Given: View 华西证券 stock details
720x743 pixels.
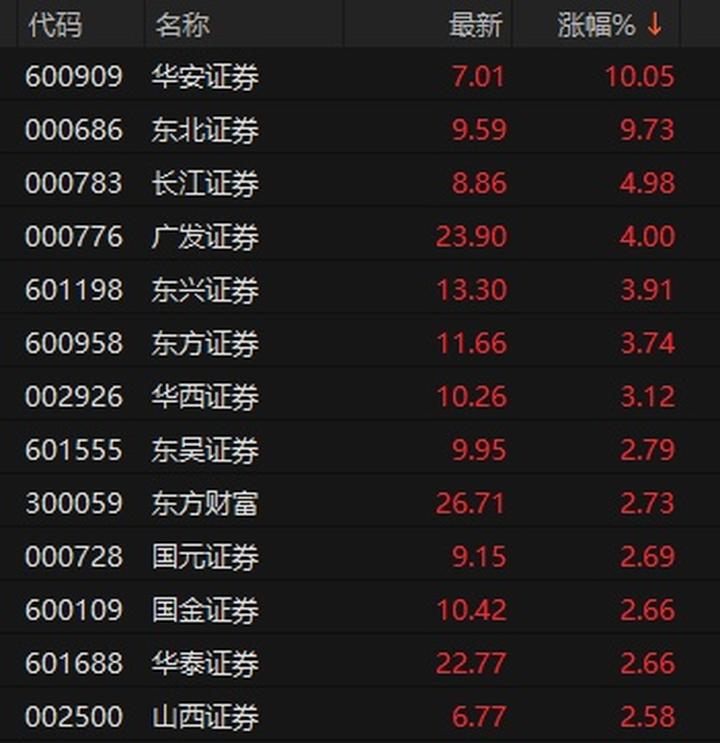Looking at the screenshot, I should click(205, 397).
